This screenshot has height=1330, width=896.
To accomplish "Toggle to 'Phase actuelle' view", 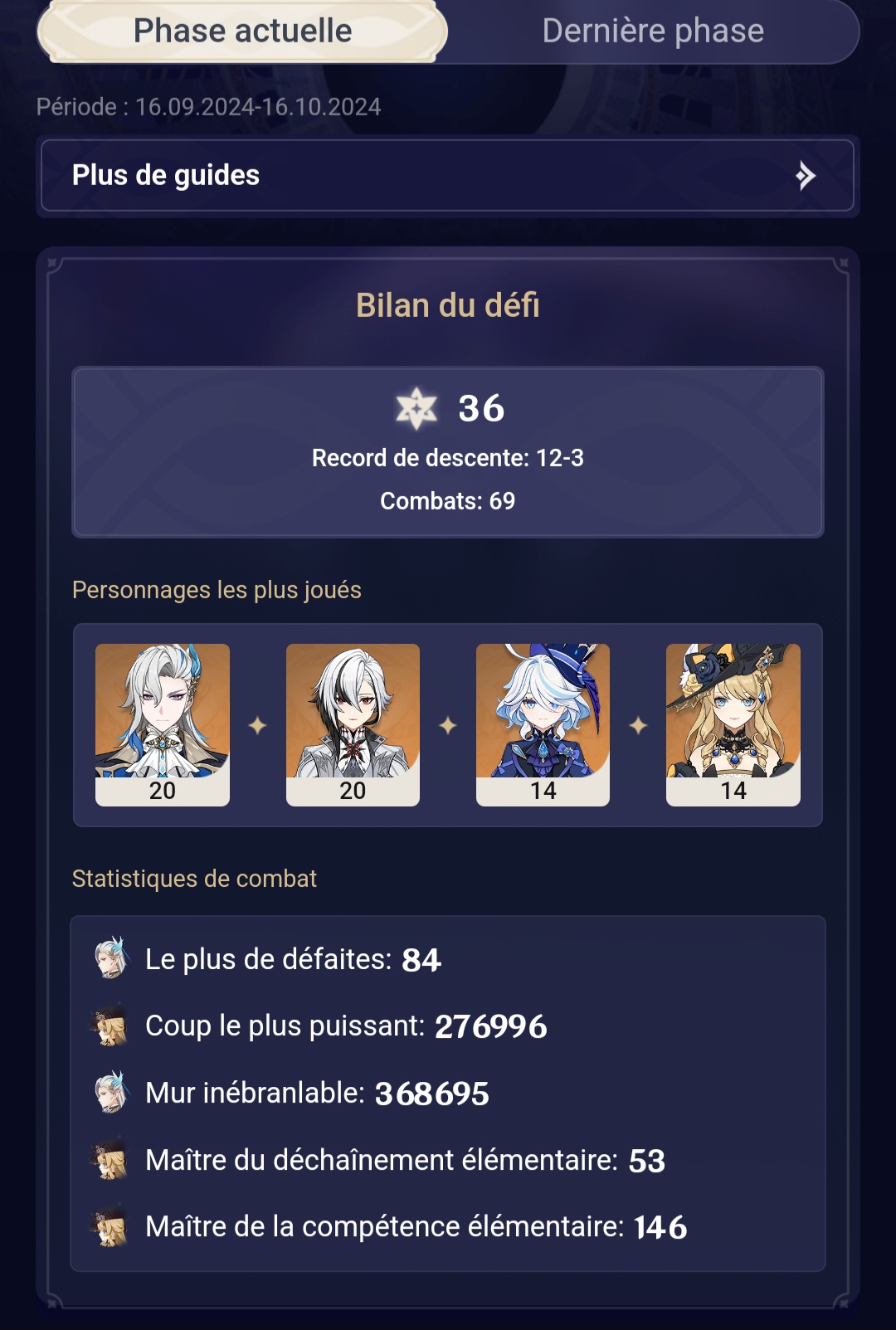I will [243, 31].
